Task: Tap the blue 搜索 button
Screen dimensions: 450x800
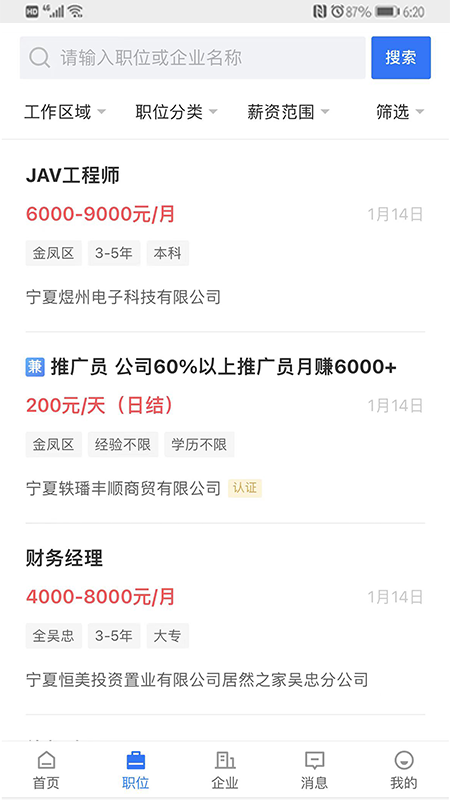Action: (401, 58)
